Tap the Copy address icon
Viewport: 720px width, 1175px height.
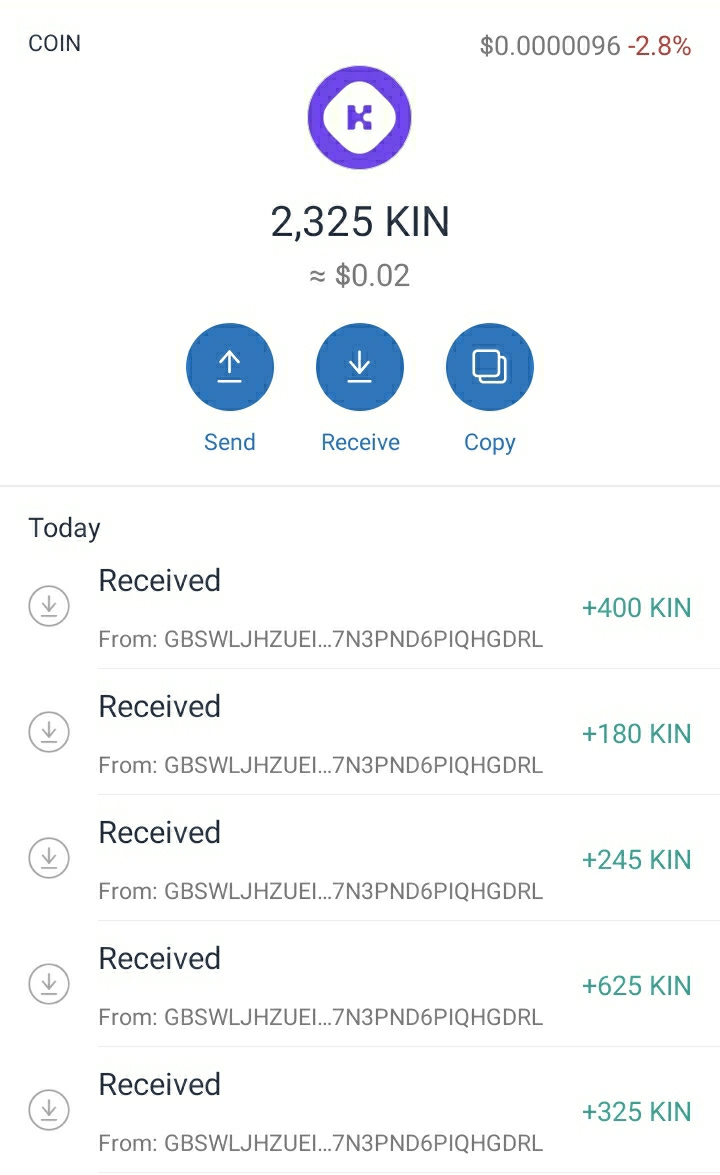(x=489, y=366)
